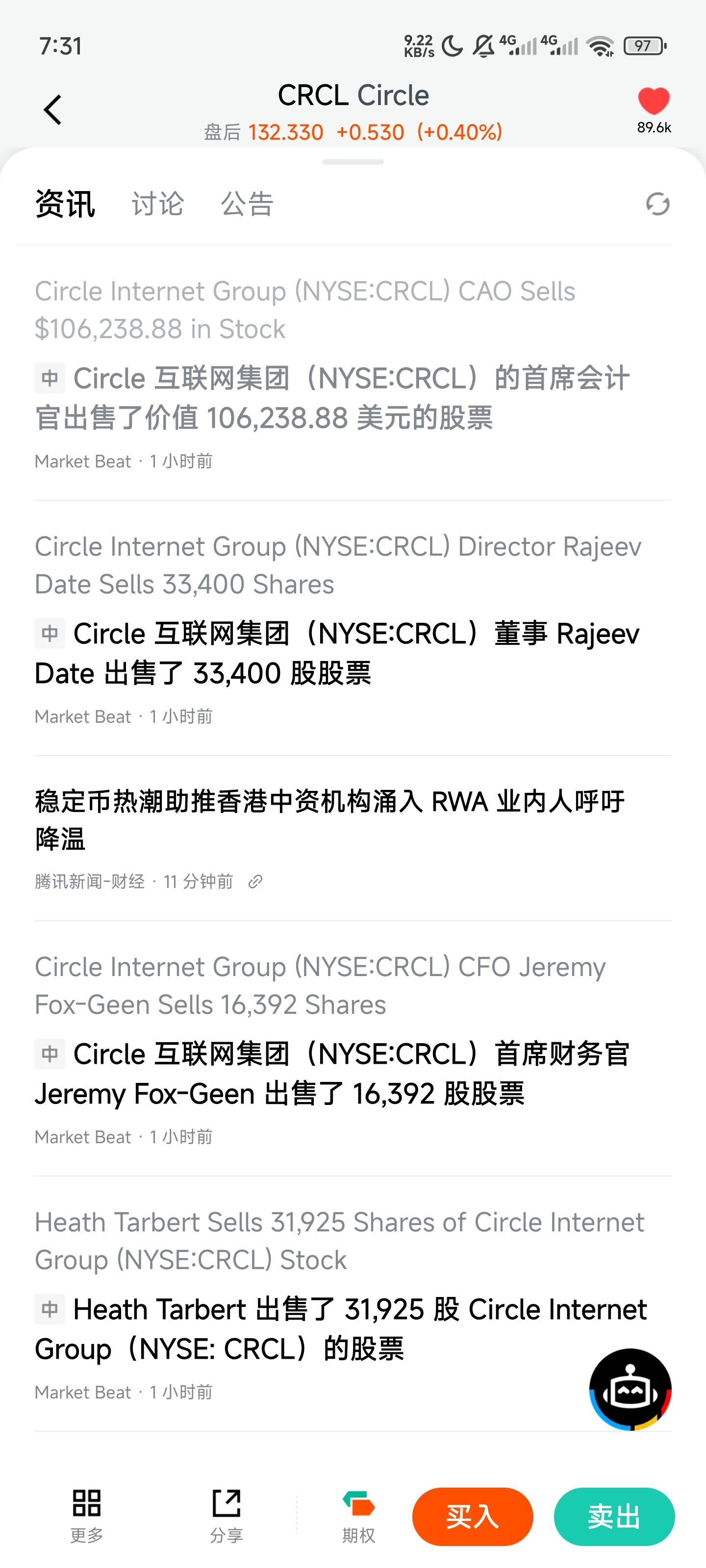The image size is (706, 1568).
Task: Tap the red heart favorite icon
Action: pyautogui.click(x=654, y=101)
